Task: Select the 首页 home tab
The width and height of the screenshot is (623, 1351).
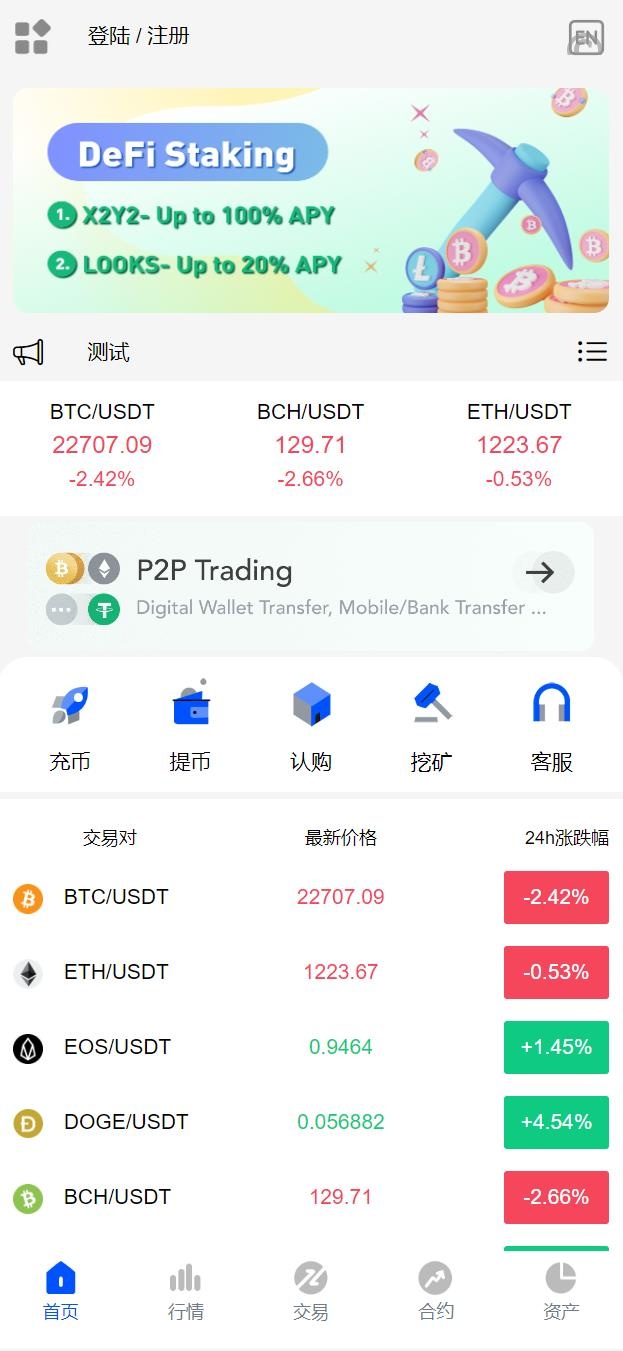Action: click(61, 1291)
